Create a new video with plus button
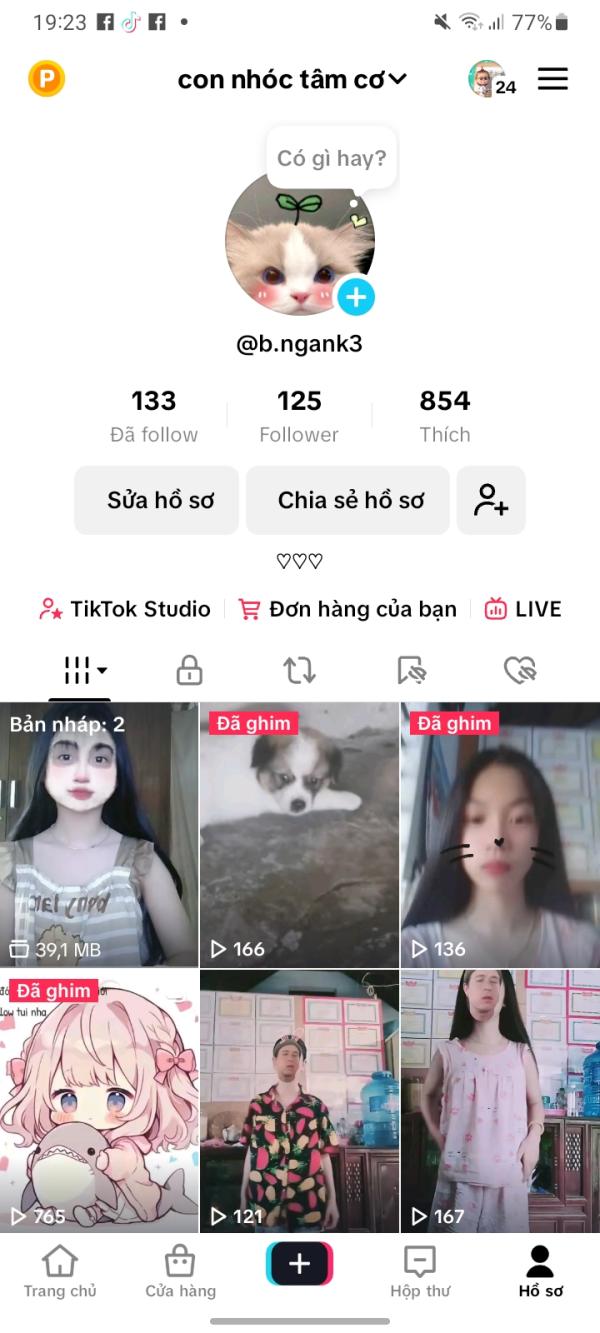Viewport: 600px width, 1333px height. point(299,1264)
